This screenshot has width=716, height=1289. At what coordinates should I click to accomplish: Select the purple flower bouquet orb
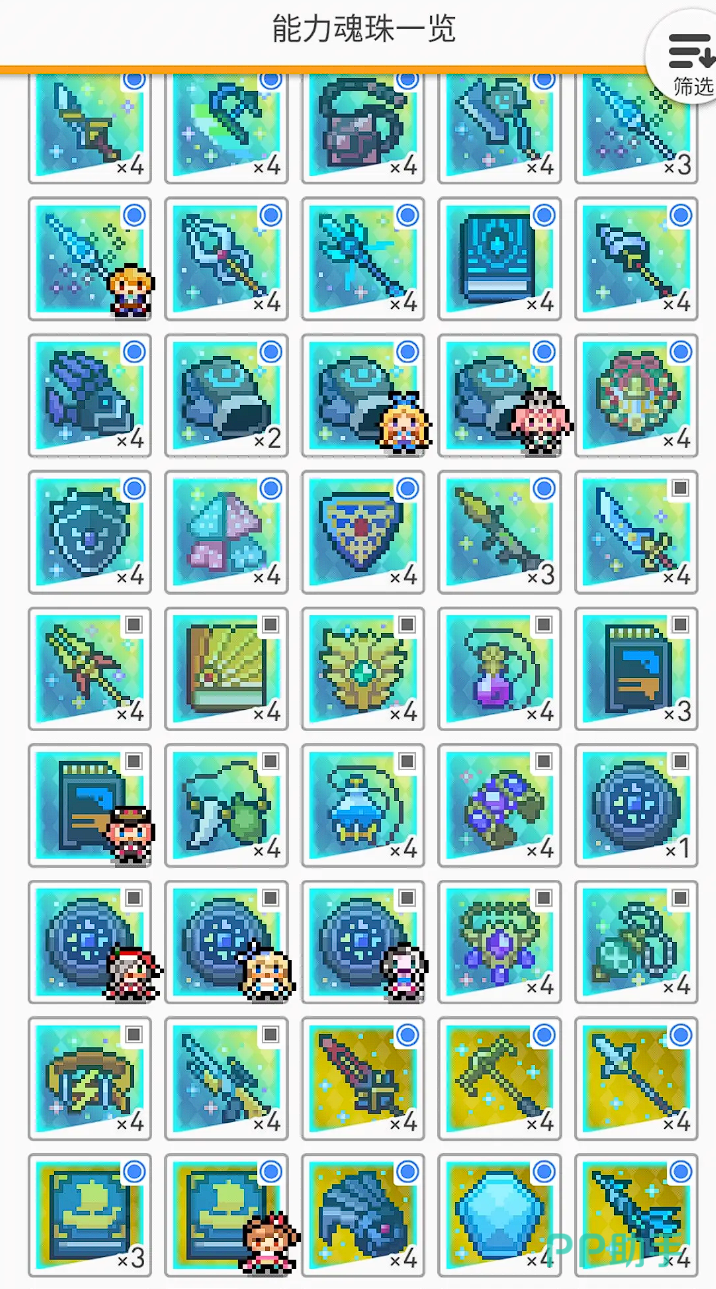click(499, 805)
